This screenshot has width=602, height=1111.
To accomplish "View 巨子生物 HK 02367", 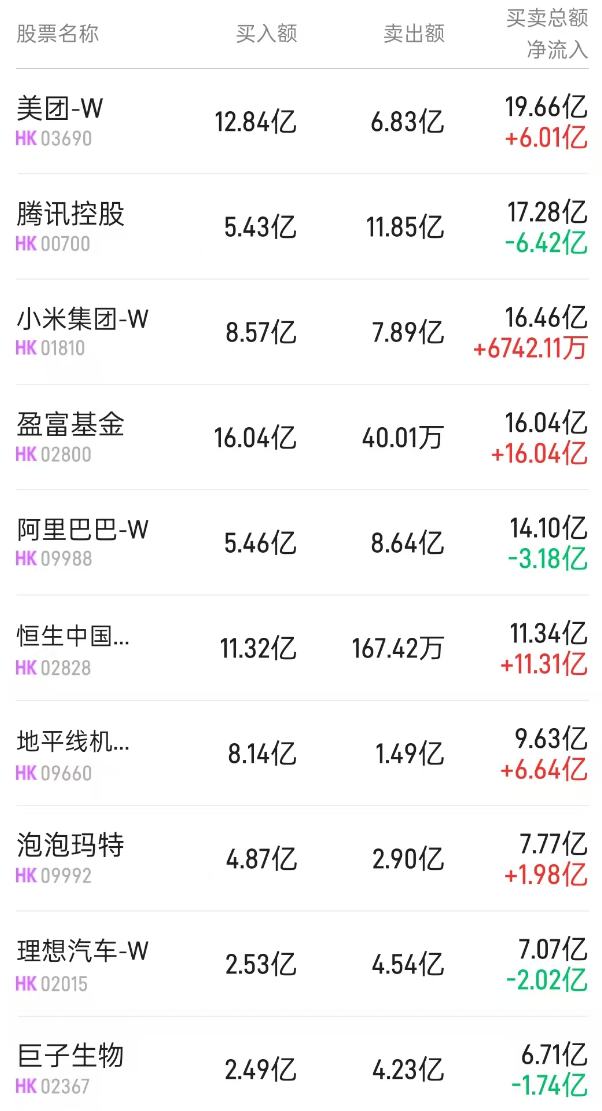I will [x=301, y=1065].
